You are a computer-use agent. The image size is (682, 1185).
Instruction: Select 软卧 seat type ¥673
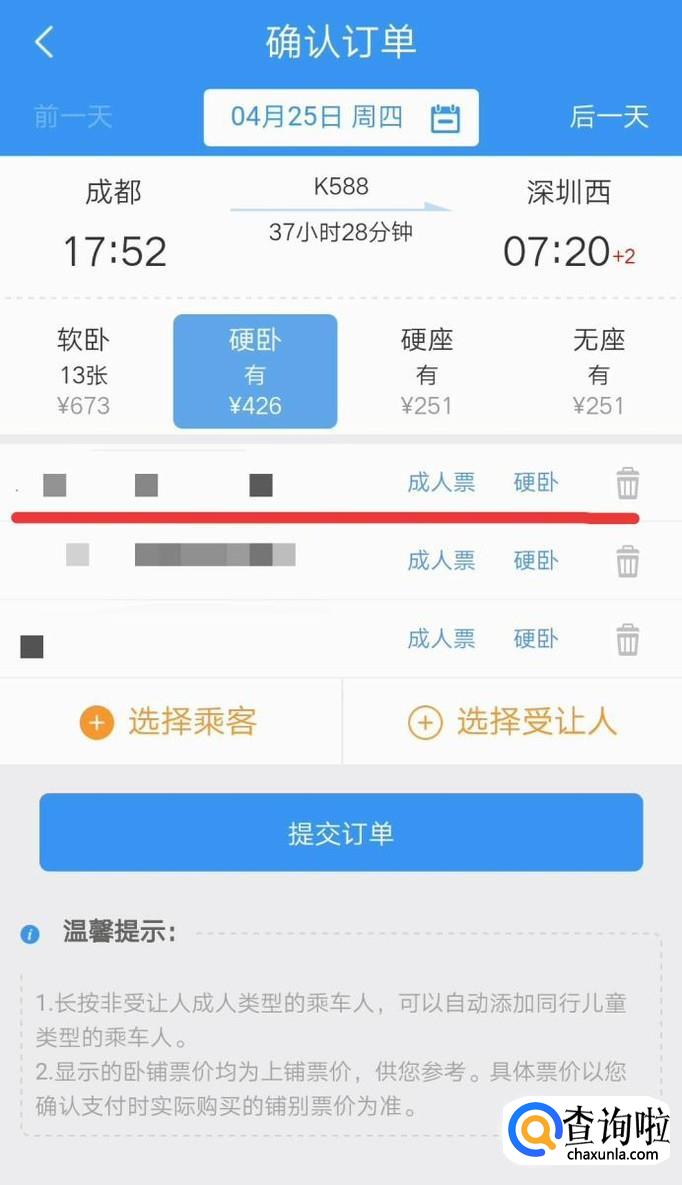pos(83,371)
